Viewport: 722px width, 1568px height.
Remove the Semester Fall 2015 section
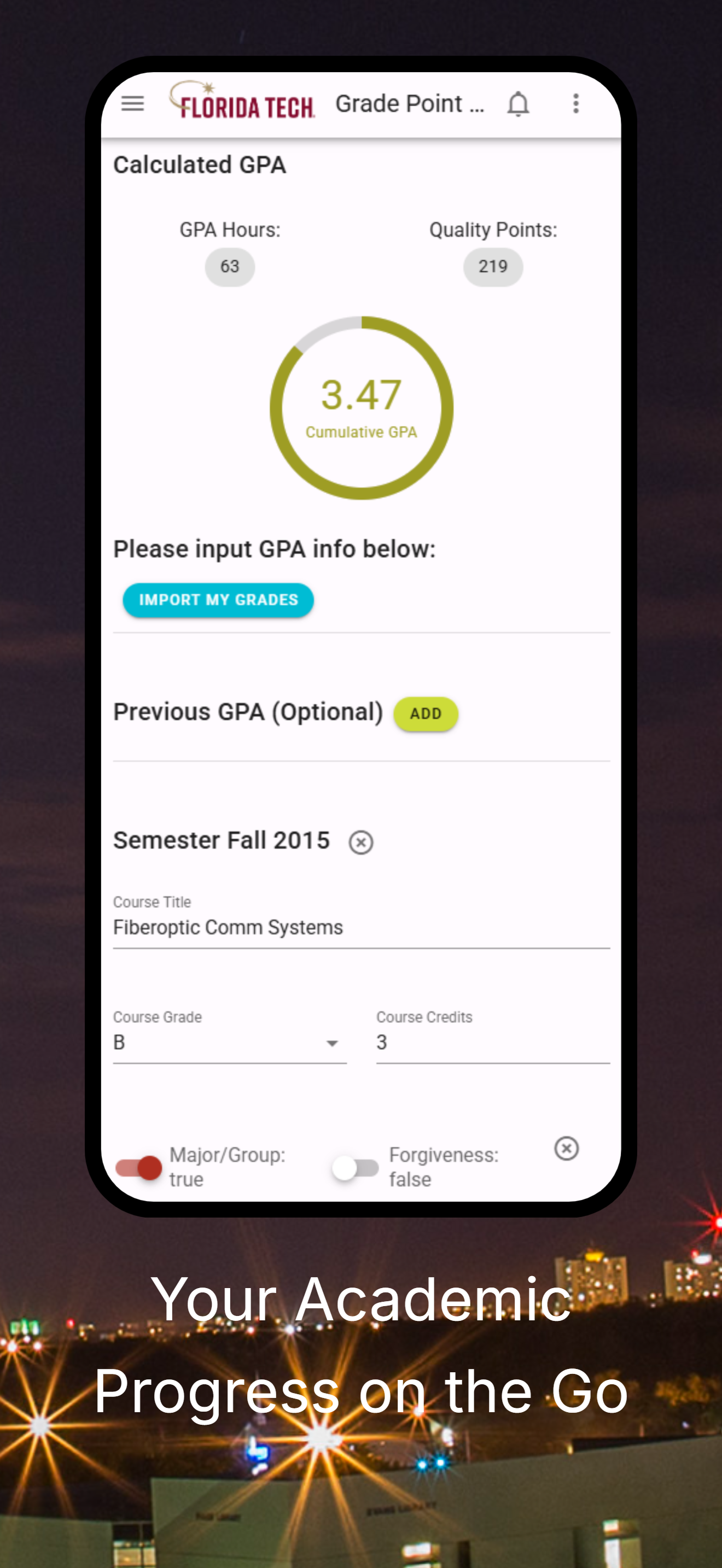(361, 842)
